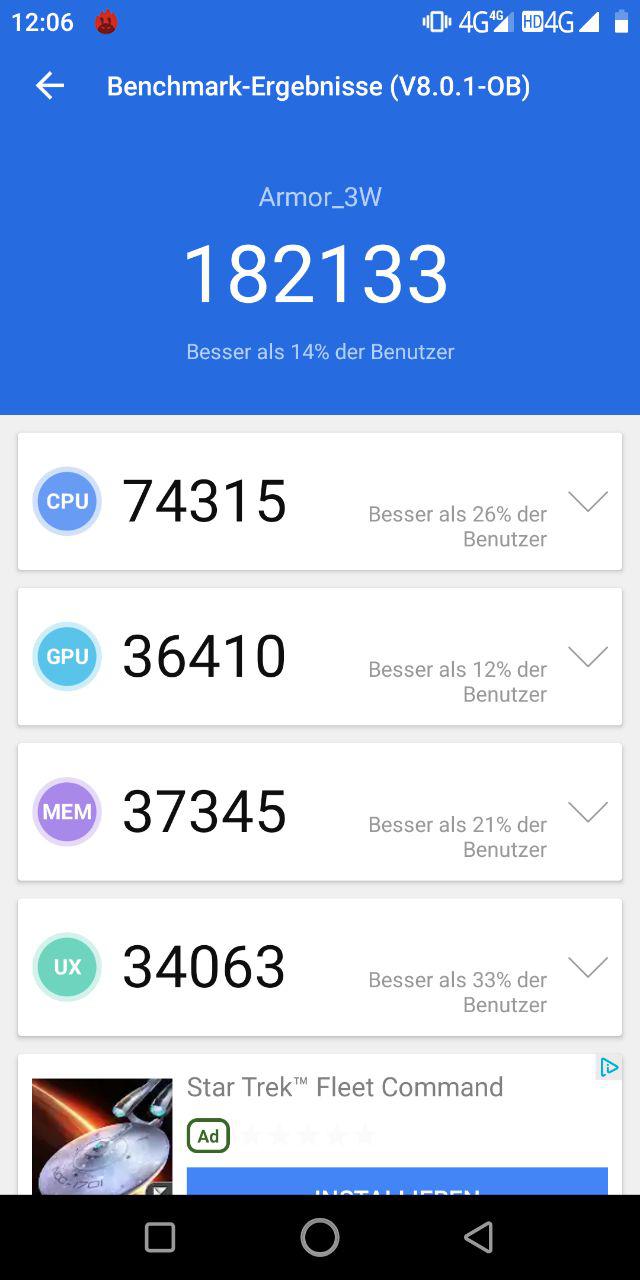This screenshot has height=1280, width=640.
Task: Expand the UX score details
Action: (x=587, y=967)
